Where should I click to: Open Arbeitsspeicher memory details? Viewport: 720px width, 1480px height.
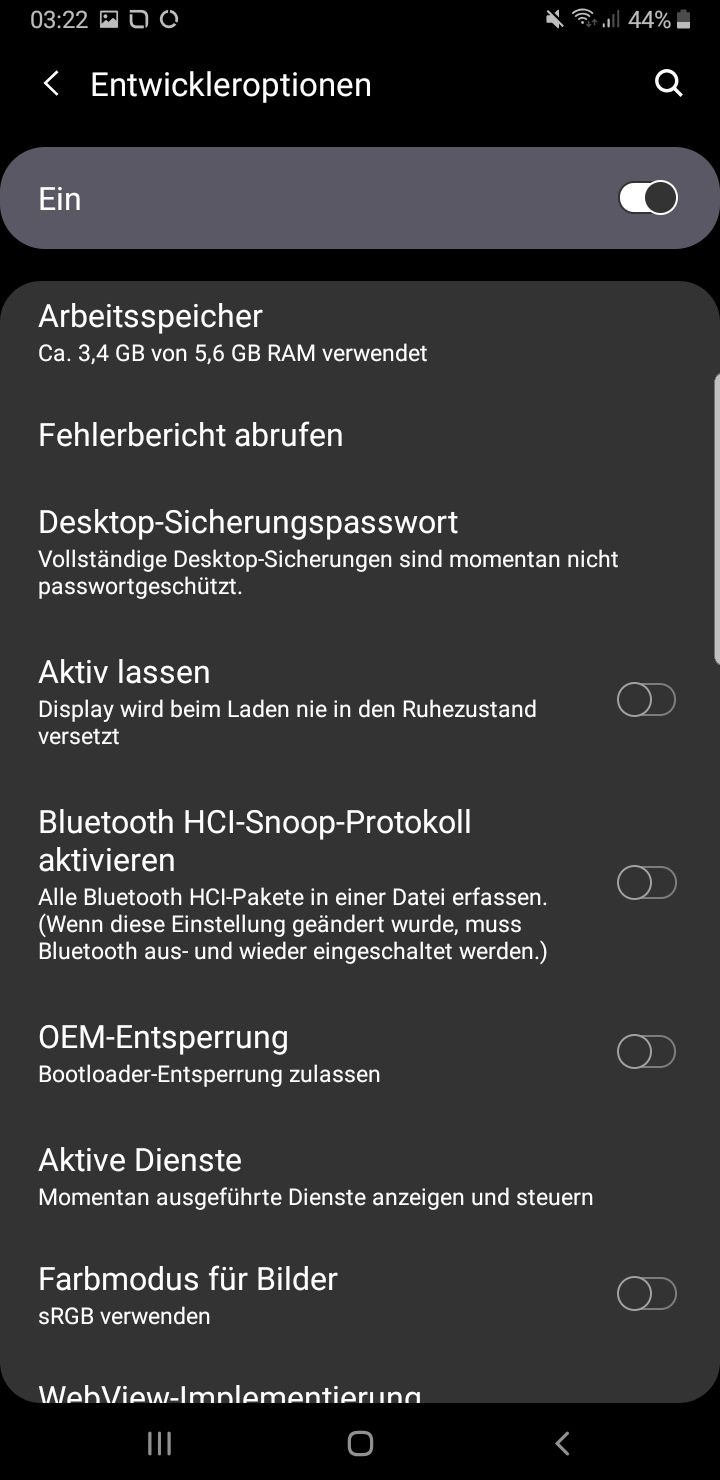point(233,333)
